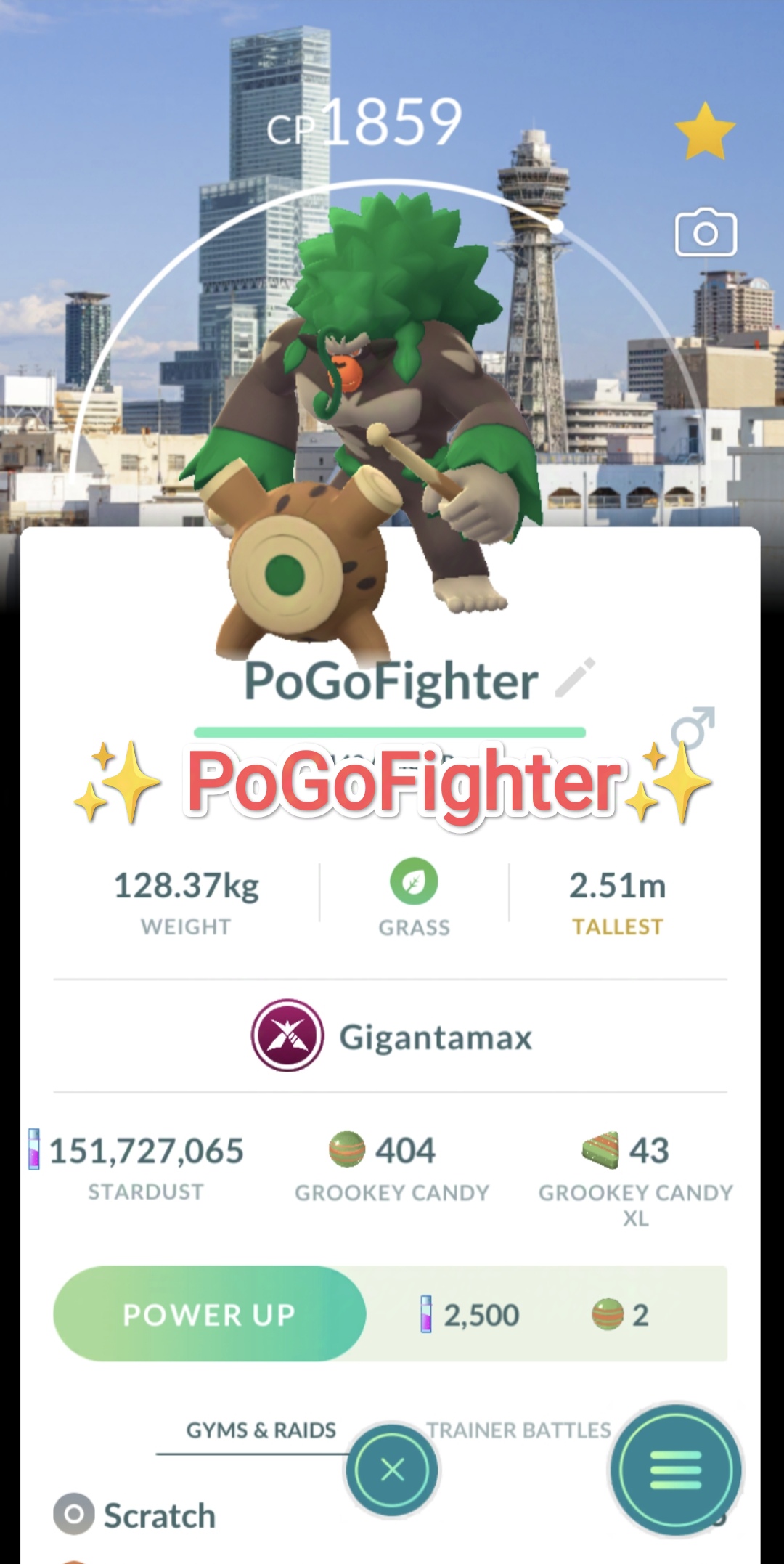Edit the PoGoFighter nickname with the pencil
This screenshot has width=784, height=1564.
click(x=575, y=678)
